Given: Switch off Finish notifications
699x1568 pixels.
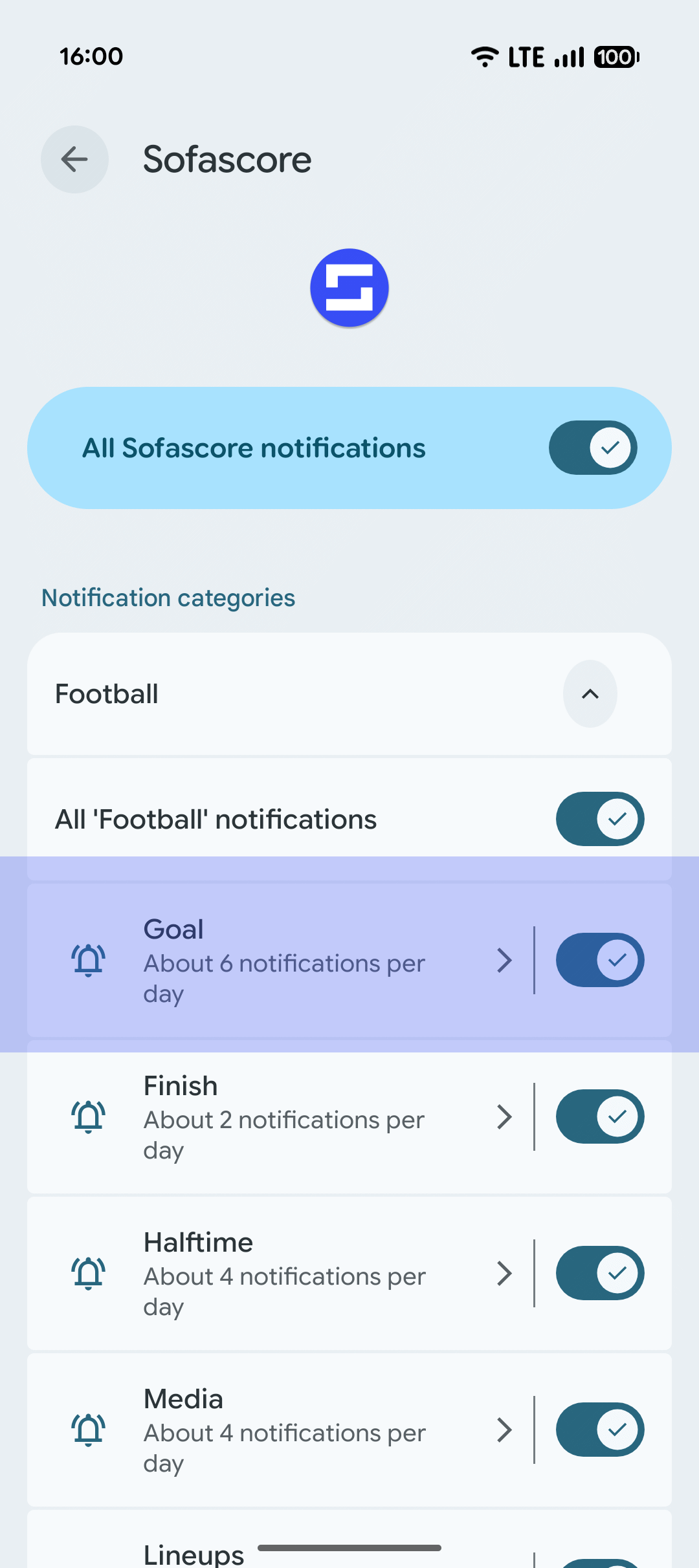Looking at the screenshot, I should coord(599,1116).
